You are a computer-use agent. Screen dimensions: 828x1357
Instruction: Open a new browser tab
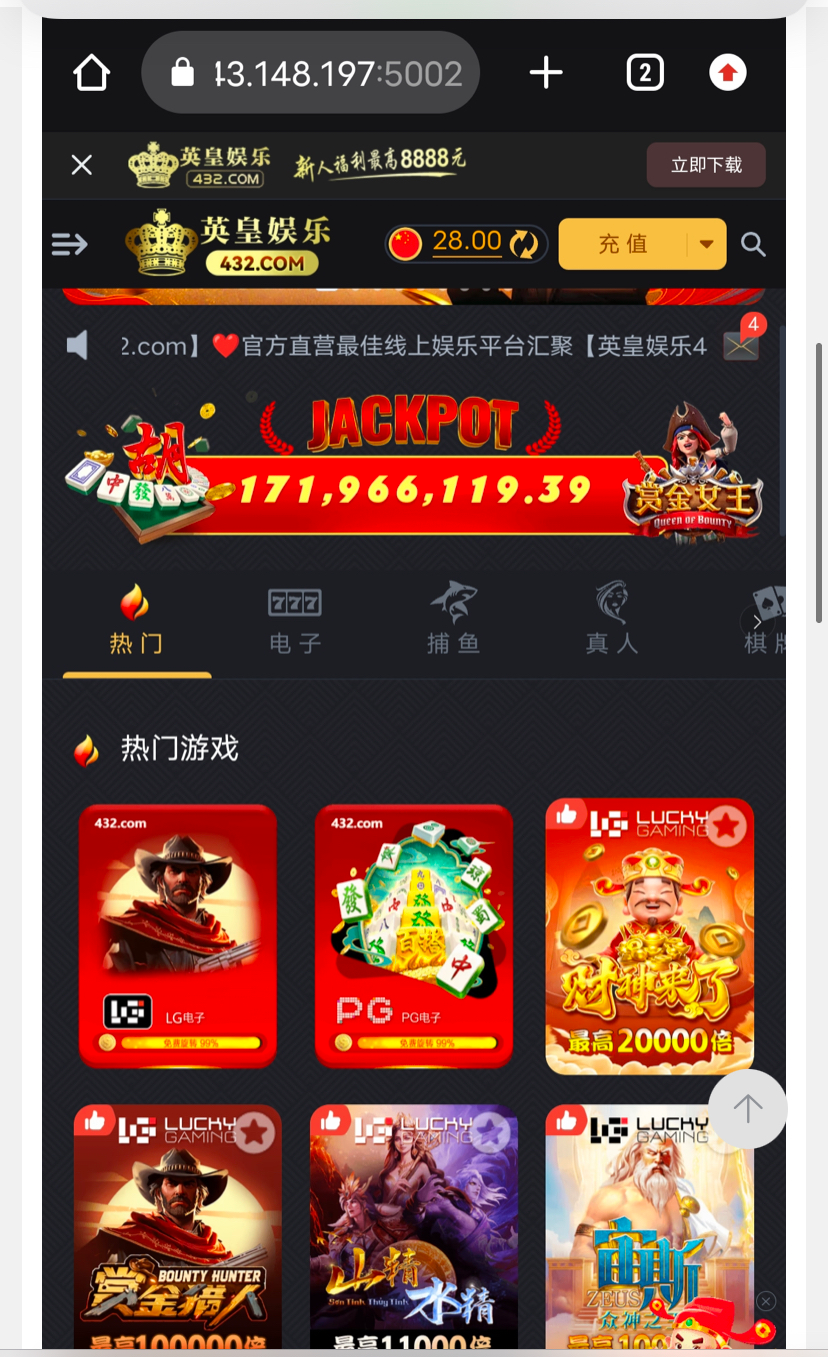[x=546, y=73]
